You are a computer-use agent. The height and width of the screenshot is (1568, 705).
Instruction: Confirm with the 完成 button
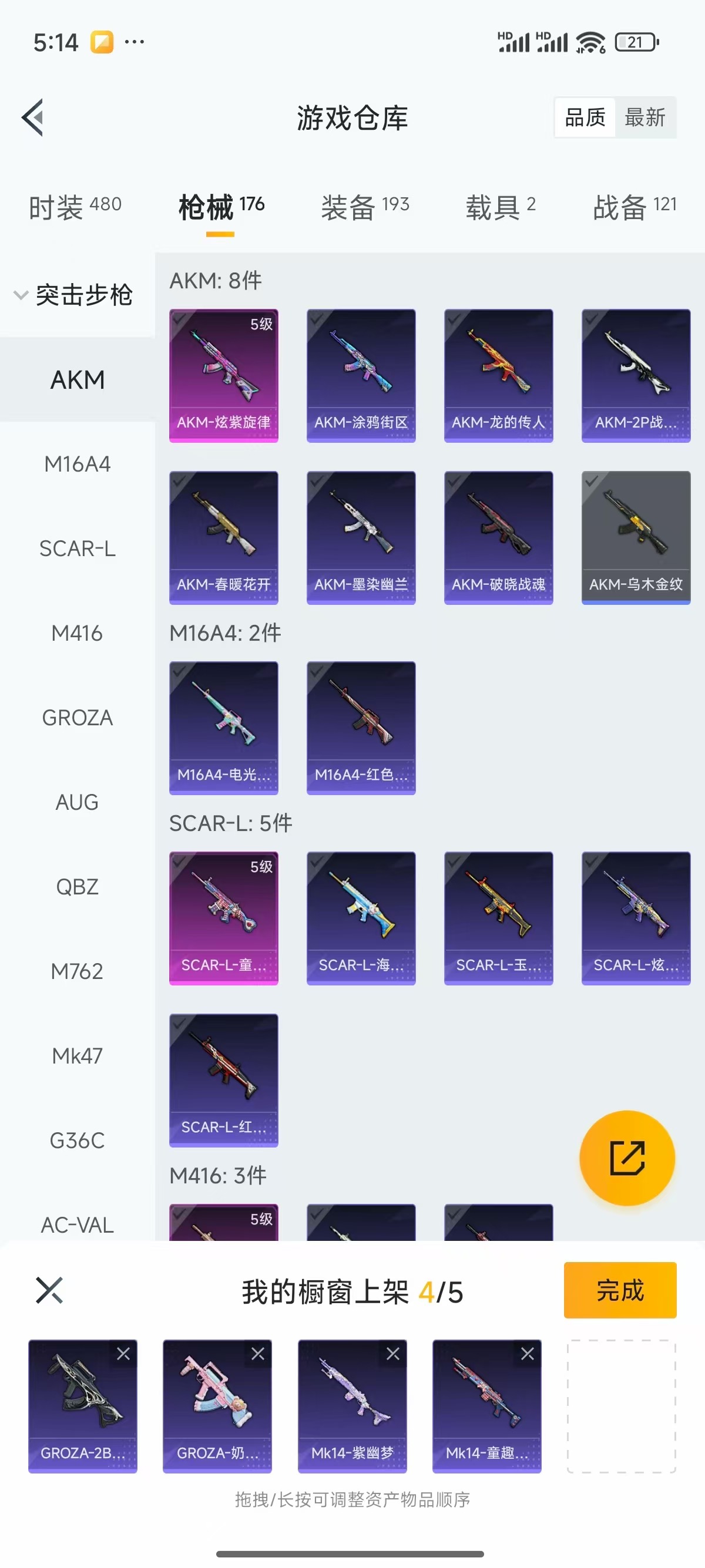619,1290
